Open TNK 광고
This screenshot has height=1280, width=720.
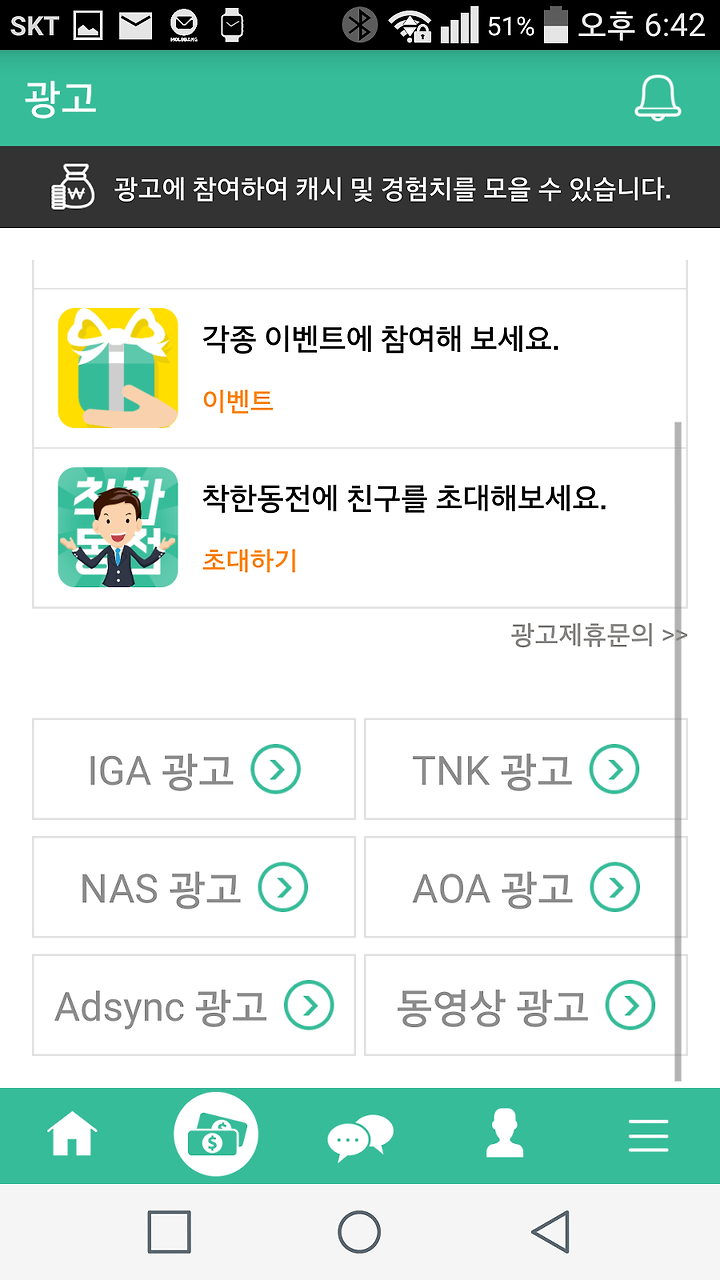525,769
